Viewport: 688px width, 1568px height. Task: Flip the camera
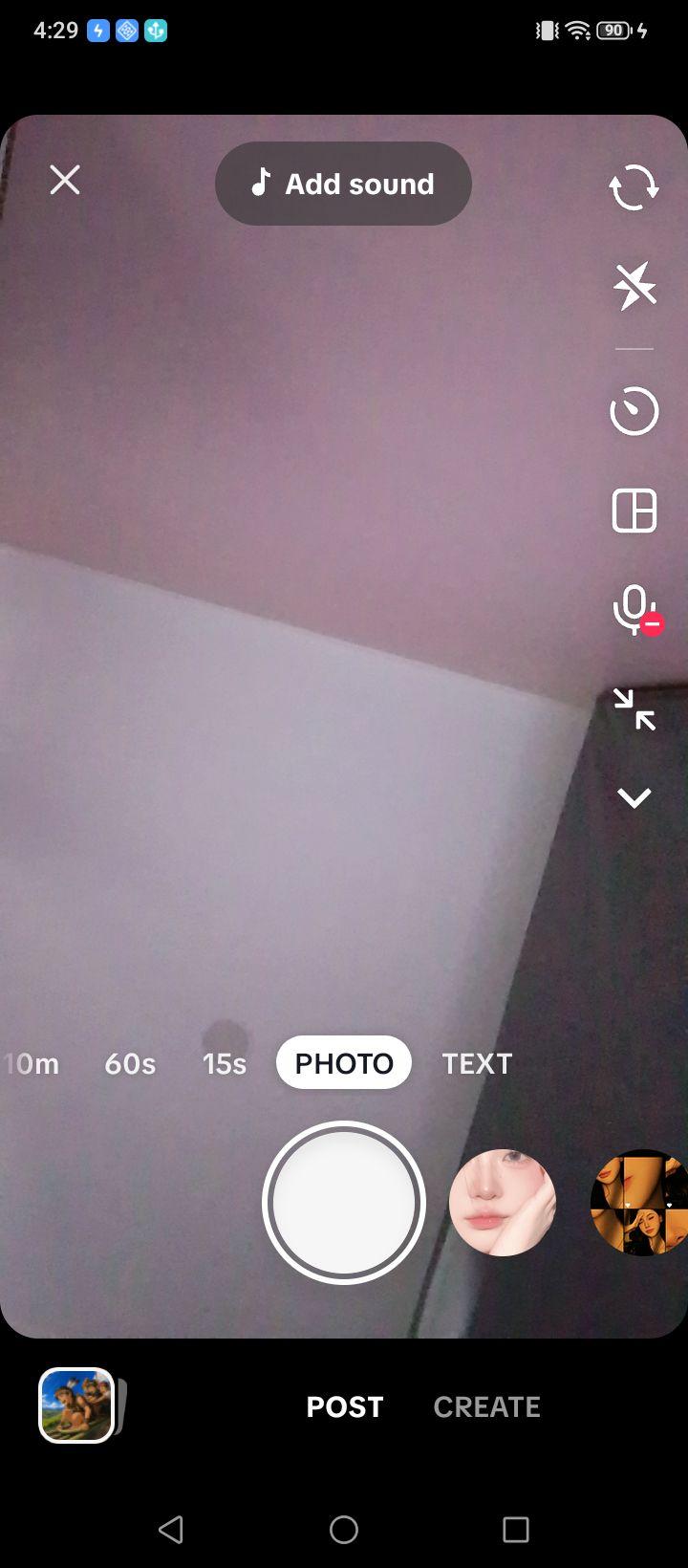[634, 186]
